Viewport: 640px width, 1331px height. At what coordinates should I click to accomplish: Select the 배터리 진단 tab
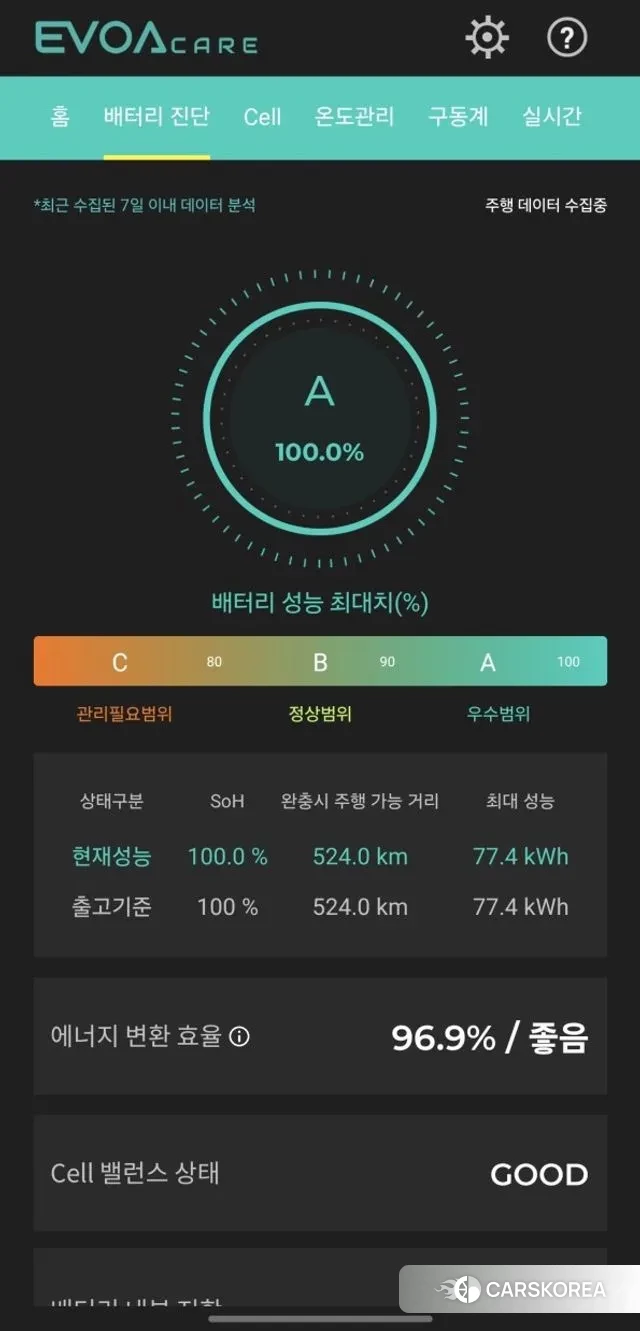point(156,117)
